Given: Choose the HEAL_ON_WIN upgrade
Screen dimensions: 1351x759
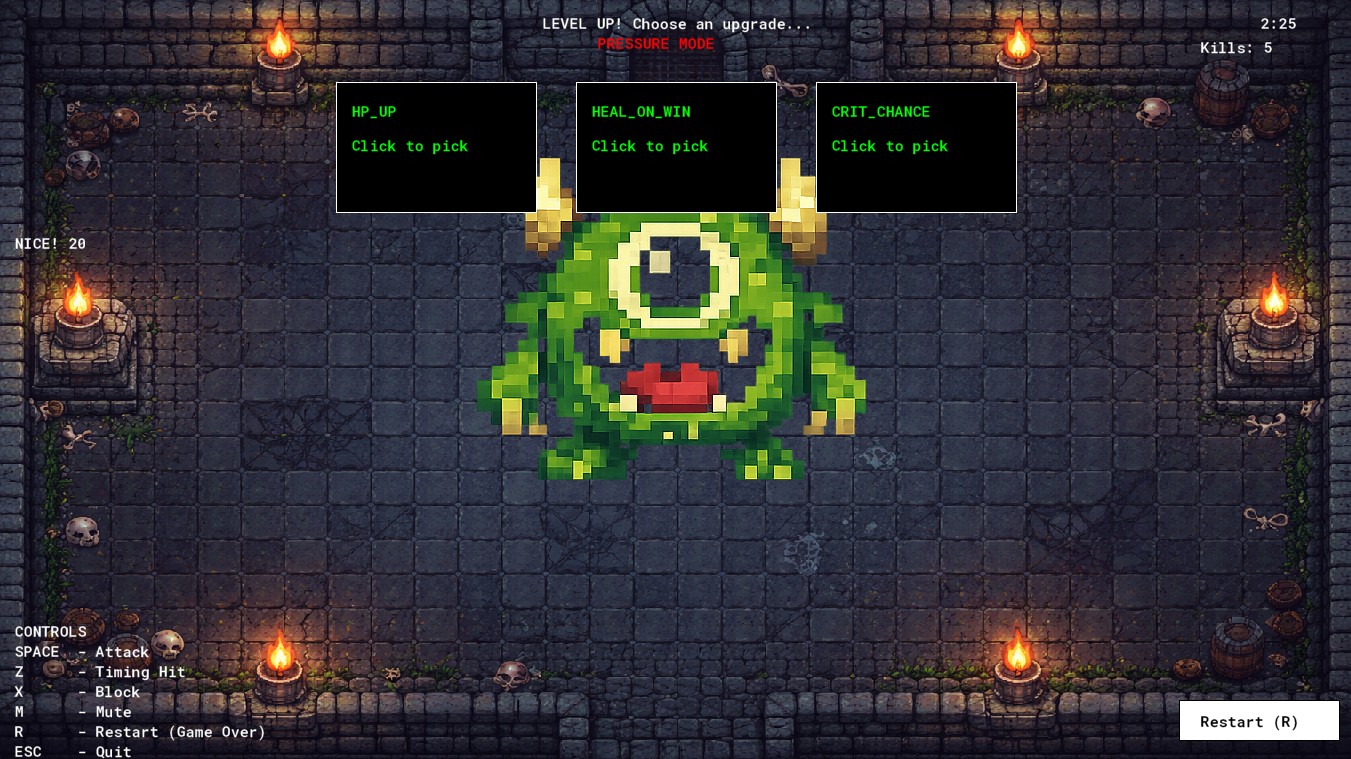Looking at the screenshot, I should tap(676, 147).
